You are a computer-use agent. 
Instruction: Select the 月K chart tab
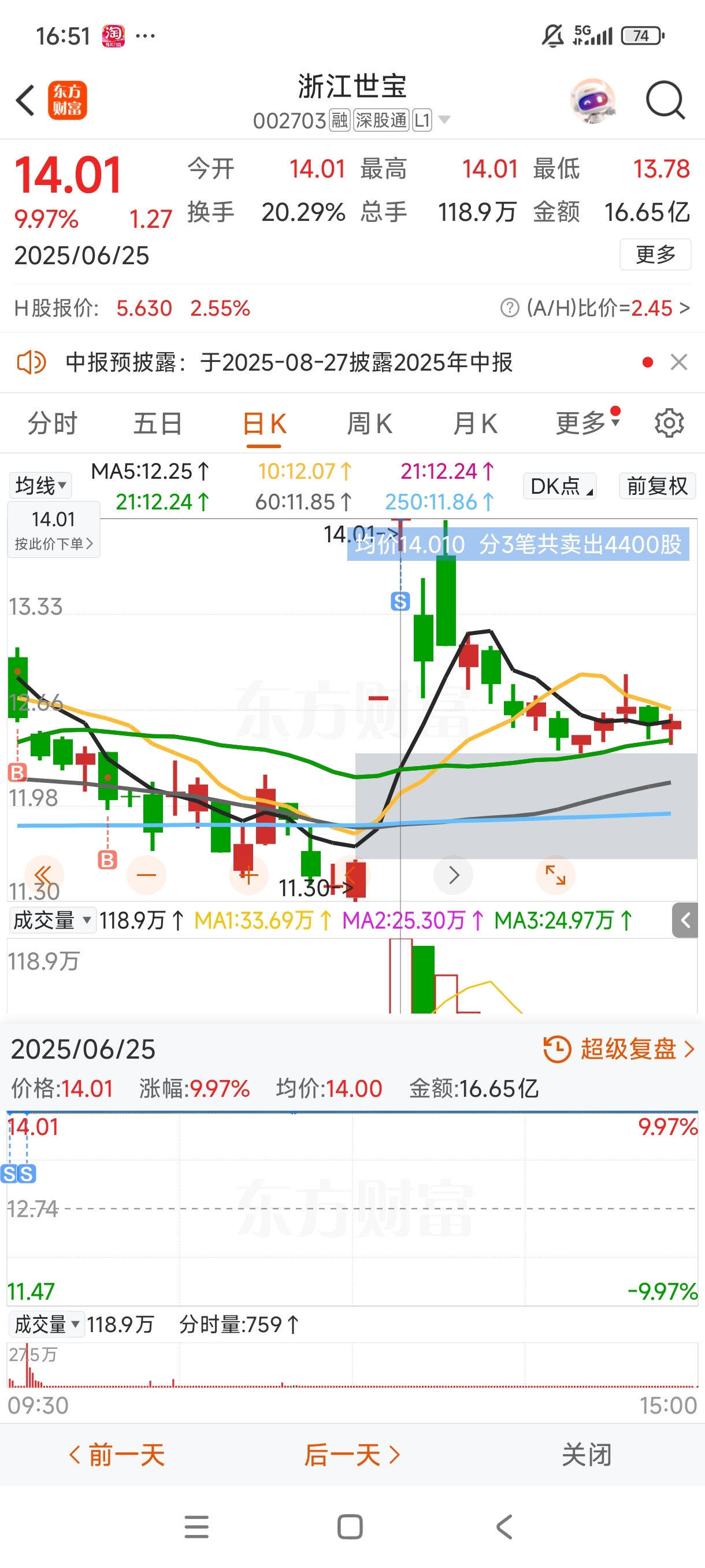[475, 423]
